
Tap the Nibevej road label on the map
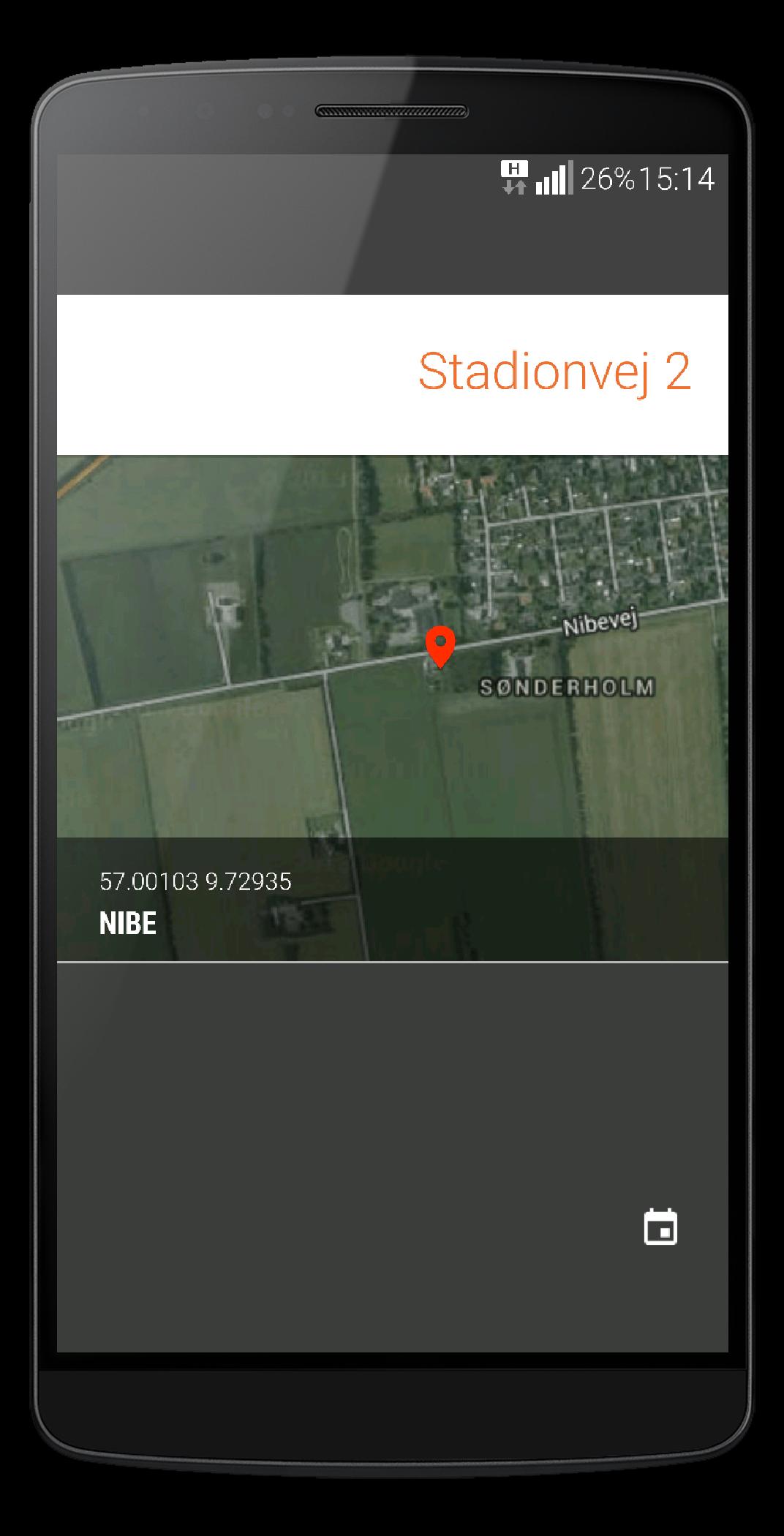603,623
